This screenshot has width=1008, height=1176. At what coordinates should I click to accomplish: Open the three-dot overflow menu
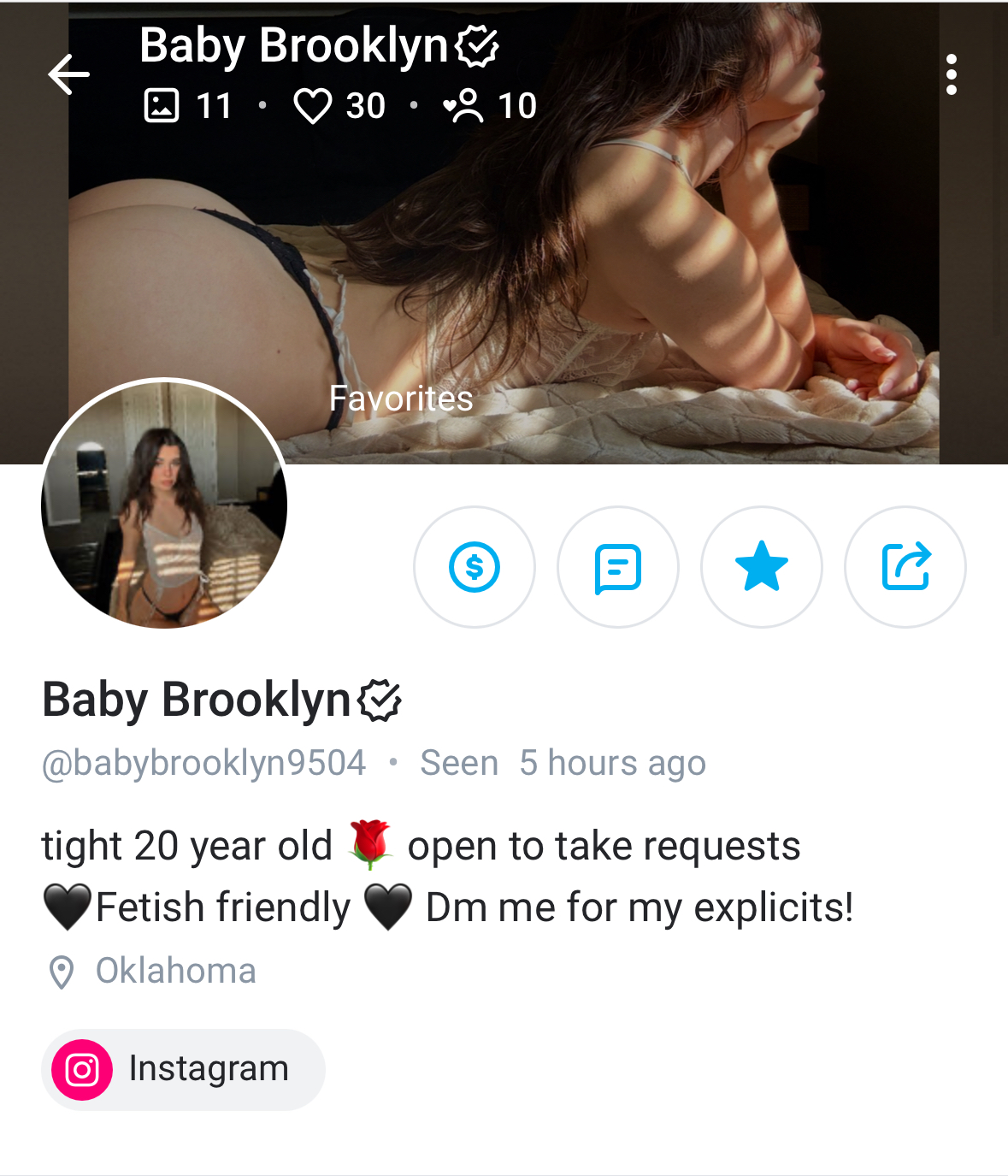pyautogui.click(x=951, y=75)
